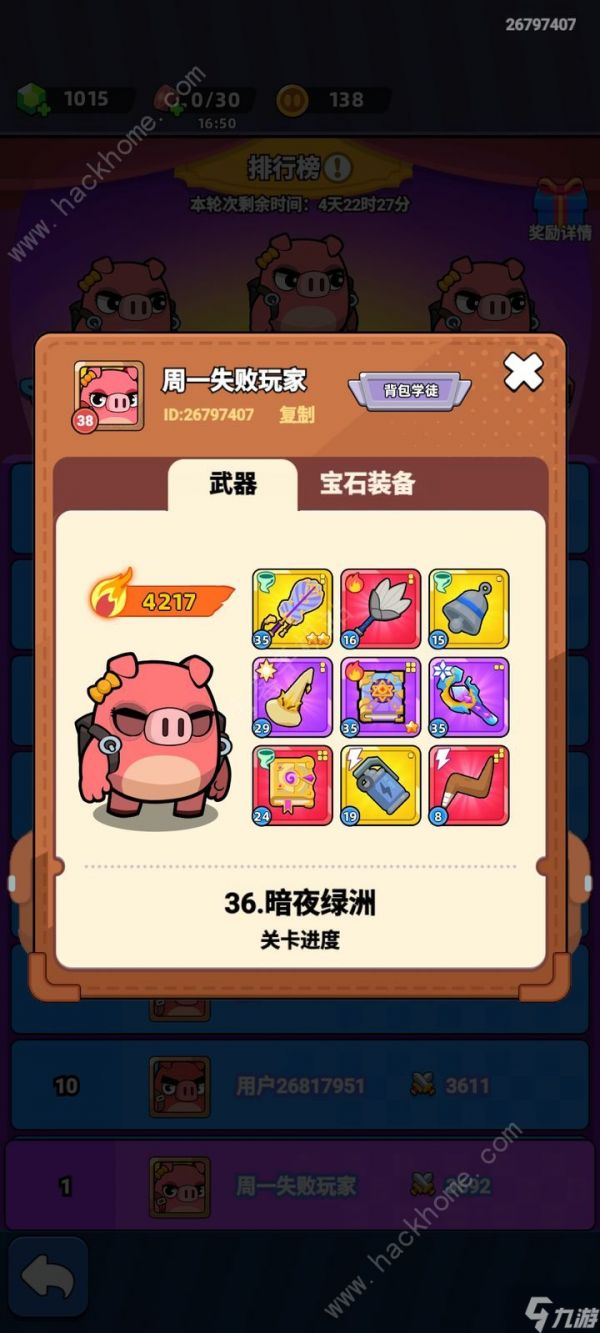Image resolution: width=600 pixels, height=1333 pixels.
Task: Open the level 35 feather weapon
Action: click(292, 608)
